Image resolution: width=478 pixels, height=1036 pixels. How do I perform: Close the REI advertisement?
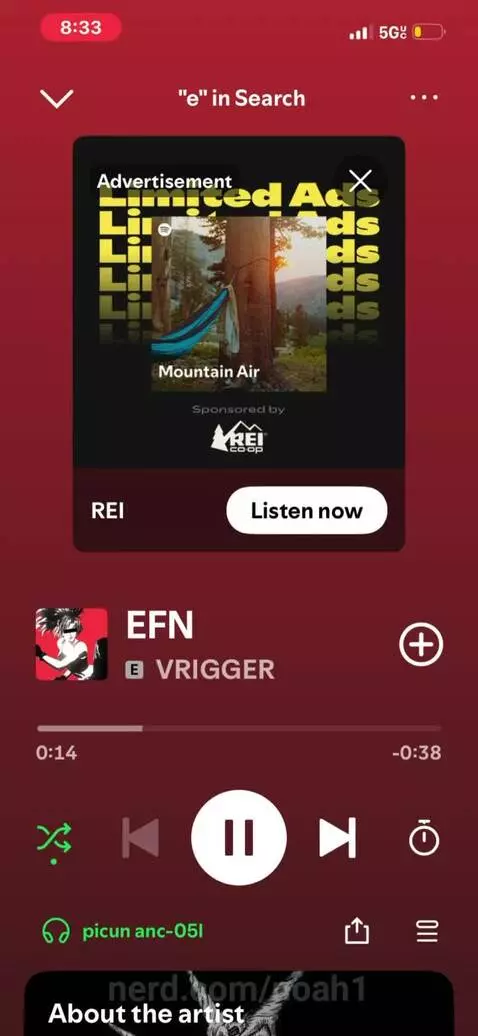360,180
